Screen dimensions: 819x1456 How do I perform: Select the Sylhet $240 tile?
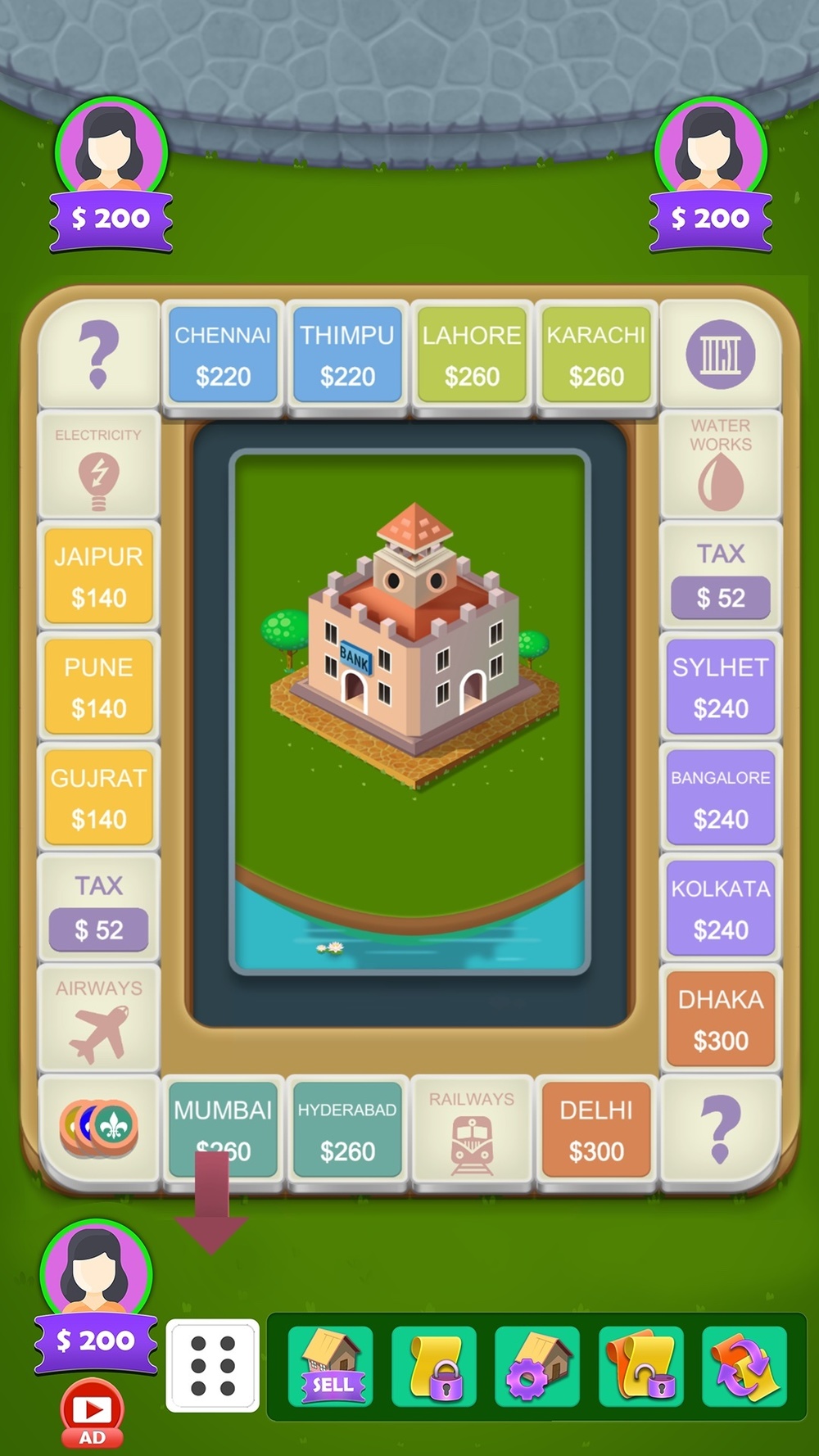click(x=721, y=687)
